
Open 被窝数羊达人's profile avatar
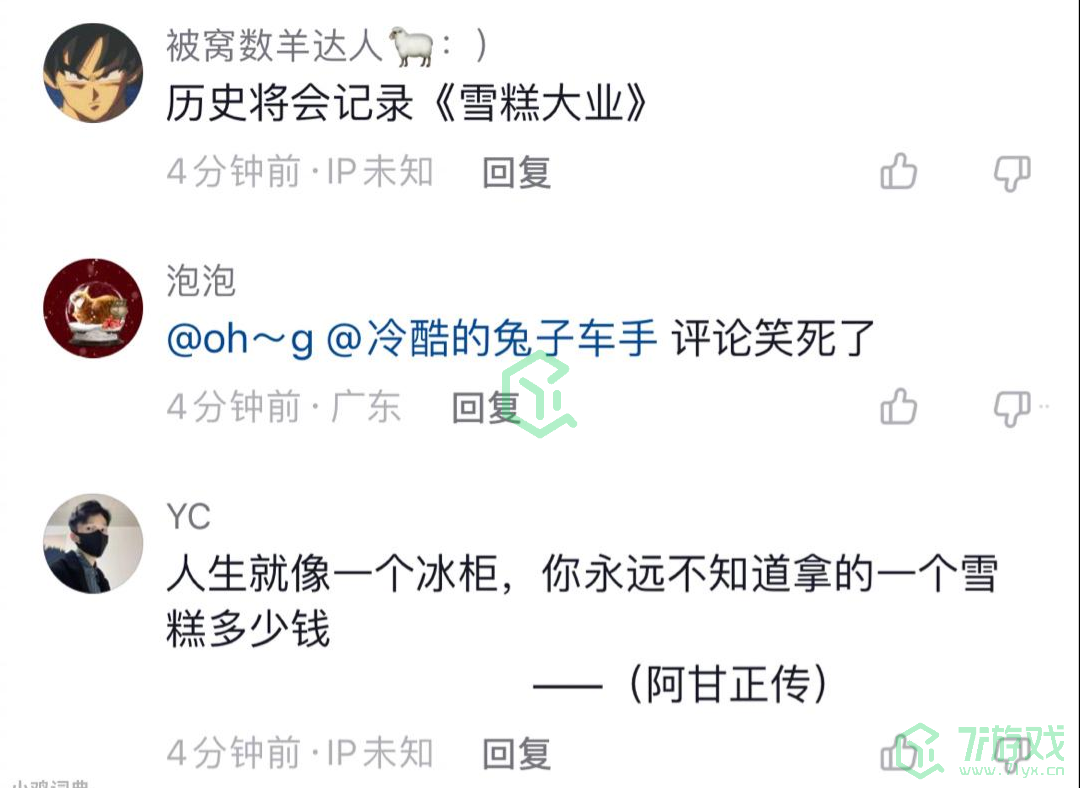(x=93, y=74)
